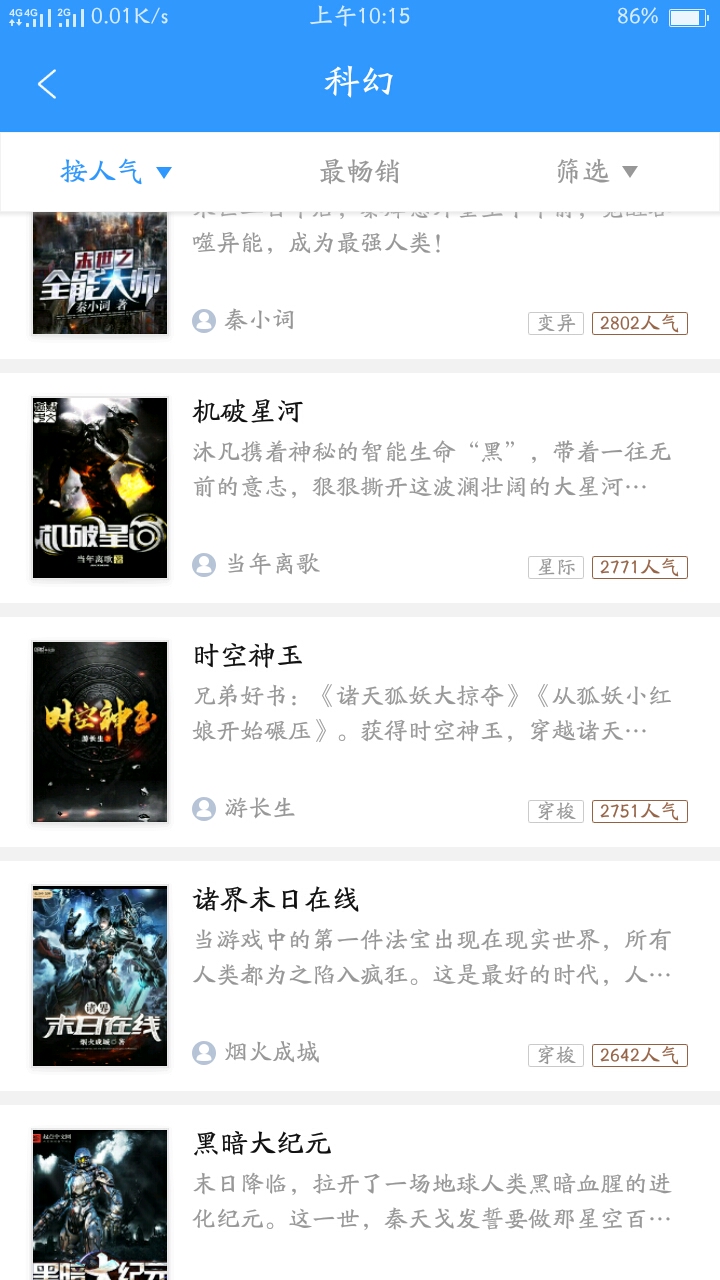Image resolution: width=720 pixels, height=1280 pixels.
Task: Go back using the top-left arrow
Action: pyautogui.click(x=47, y=84)
